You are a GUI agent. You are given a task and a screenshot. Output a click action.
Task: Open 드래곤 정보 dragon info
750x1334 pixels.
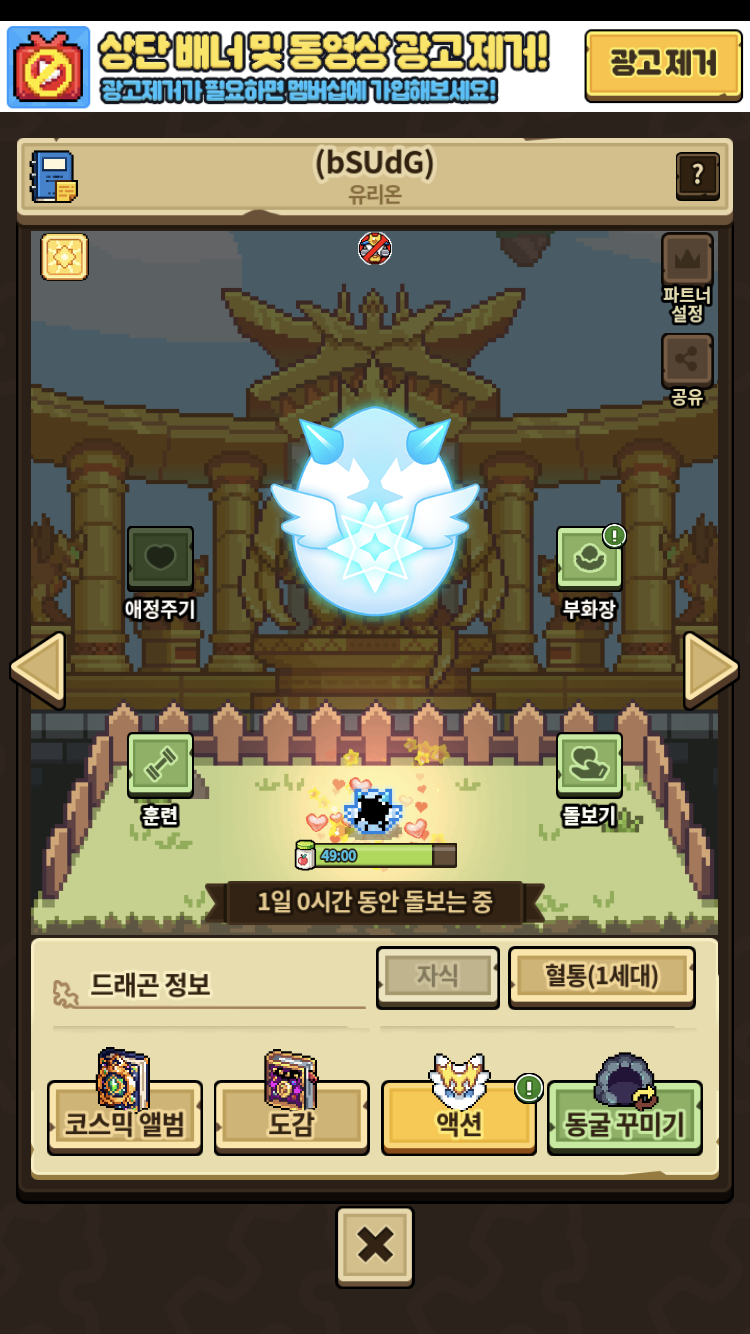[x=150, y=986]
